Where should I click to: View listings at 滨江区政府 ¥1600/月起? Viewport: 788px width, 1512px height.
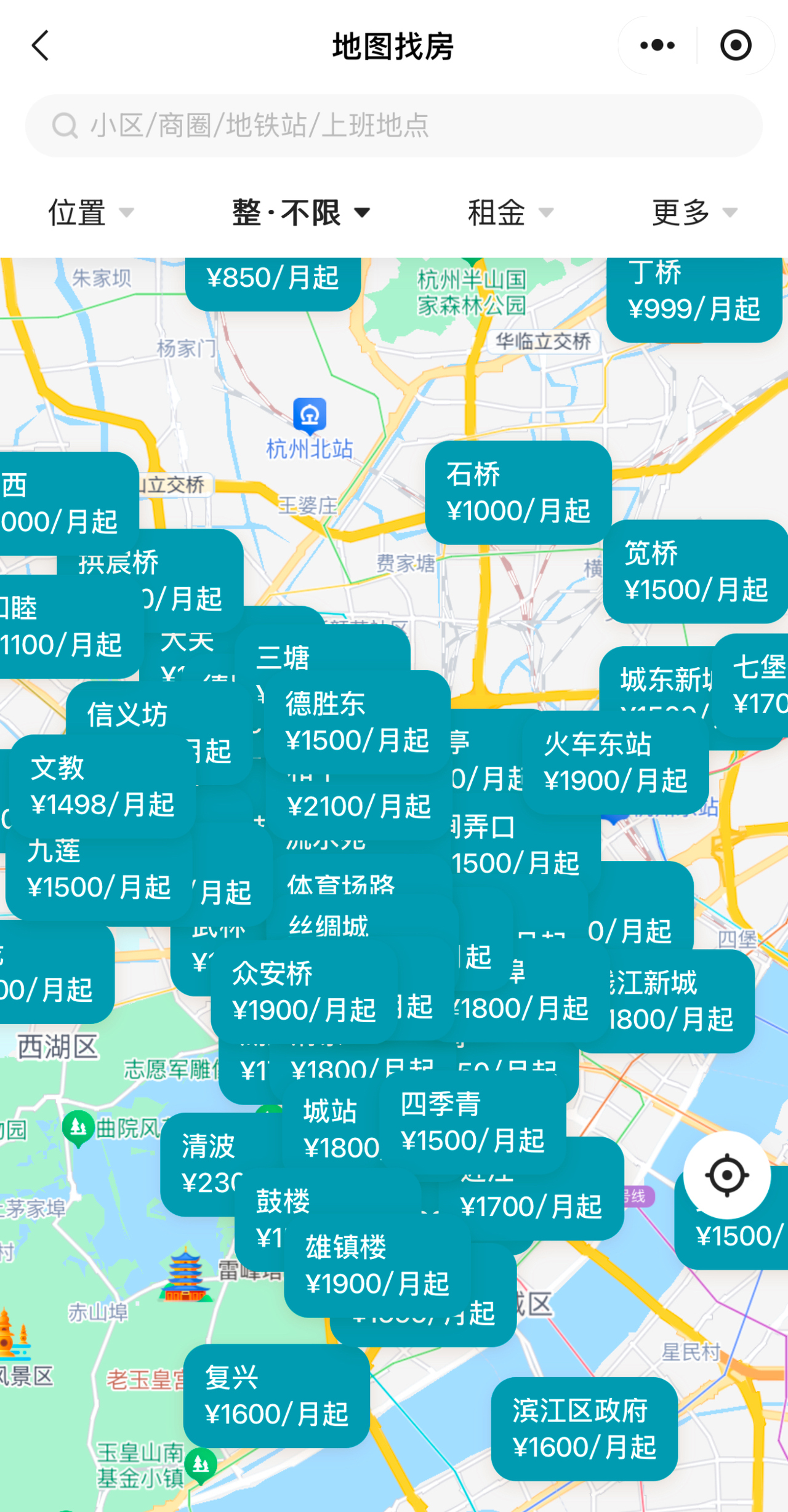coord(584,1428)
